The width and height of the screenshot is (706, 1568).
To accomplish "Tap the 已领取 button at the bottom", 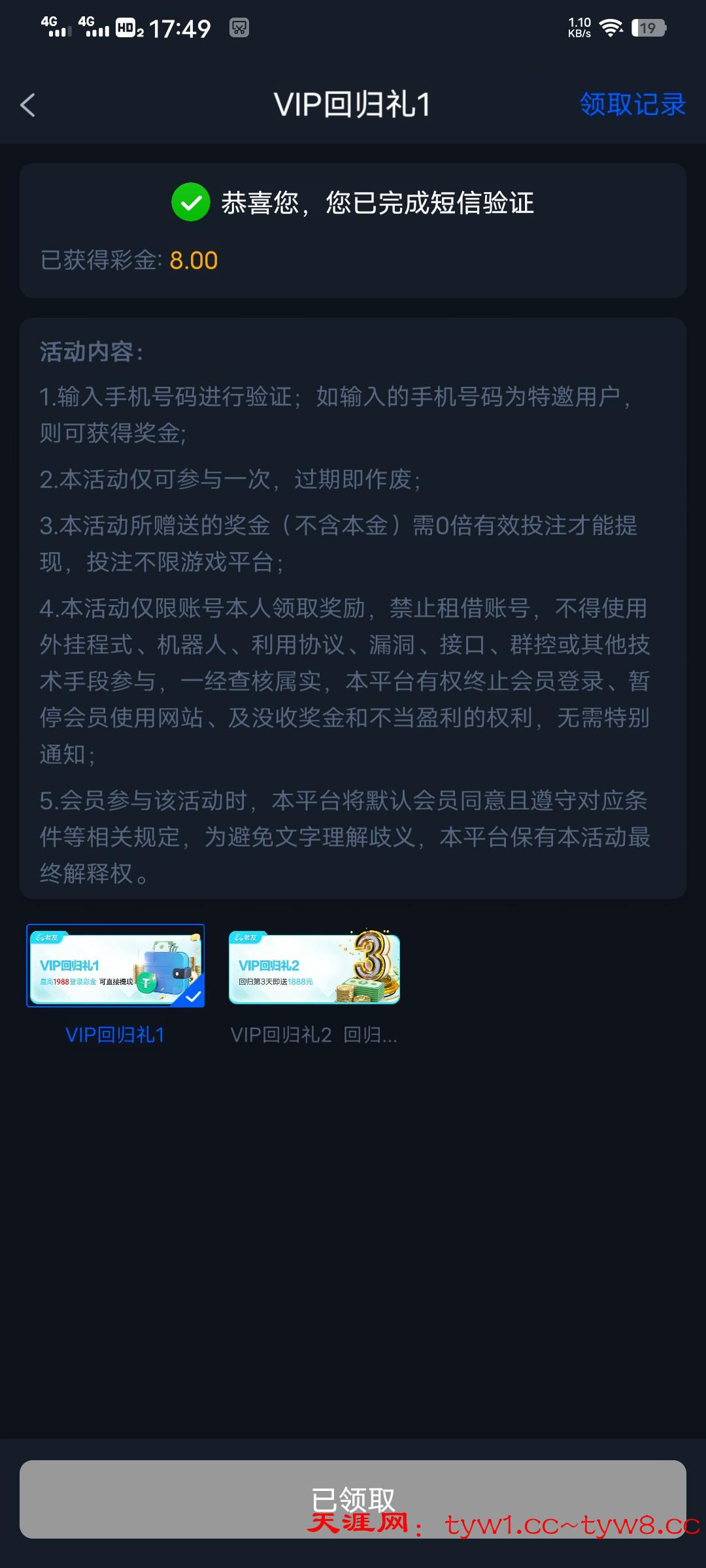I will [353, 1499].
